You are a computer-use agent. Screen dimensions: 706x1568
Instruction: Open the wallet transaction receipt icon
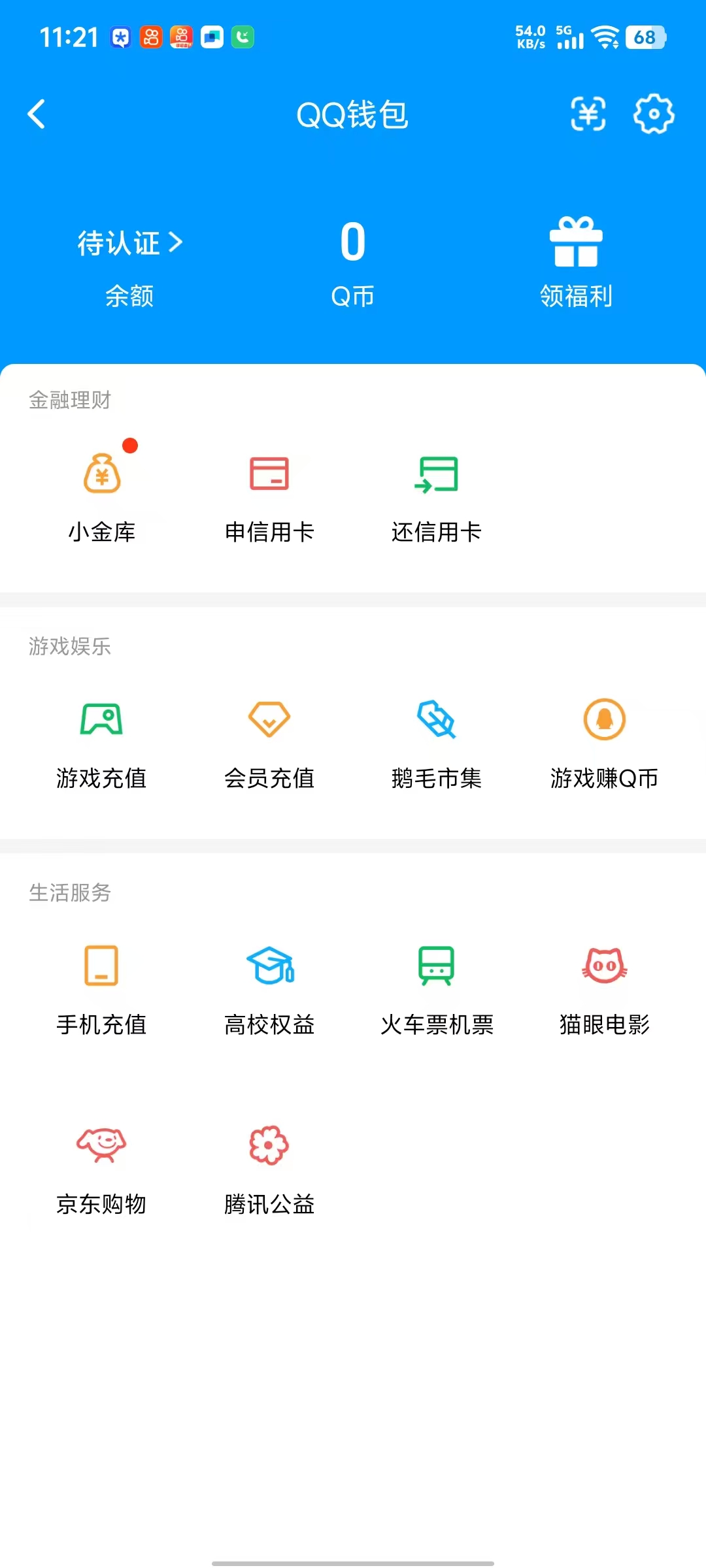588,114
